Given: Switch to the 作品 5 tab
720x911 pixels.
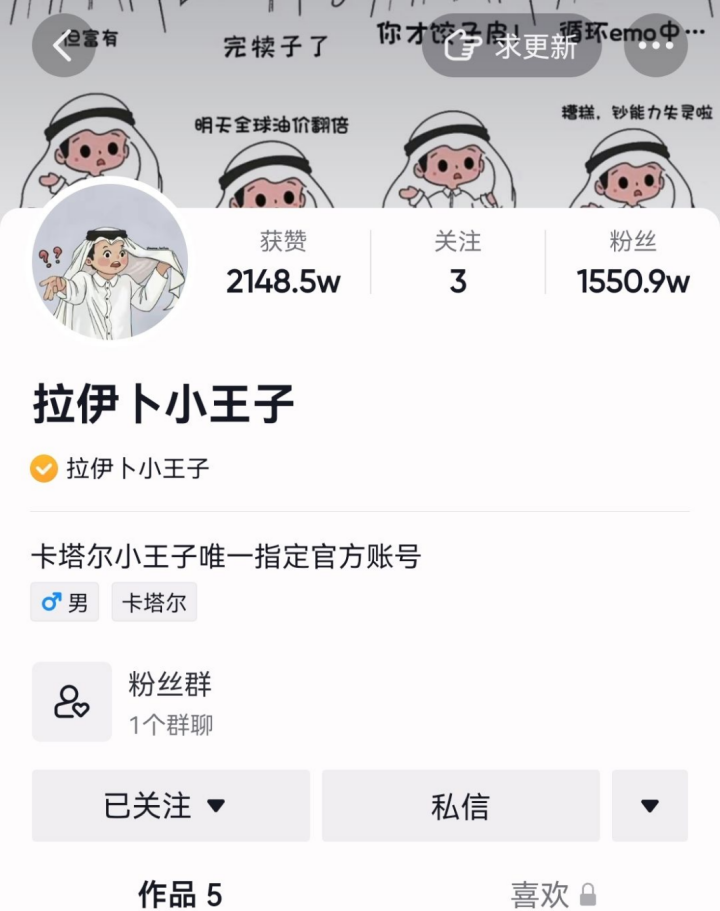Looking at the screenshot, I should pos(180,893).
